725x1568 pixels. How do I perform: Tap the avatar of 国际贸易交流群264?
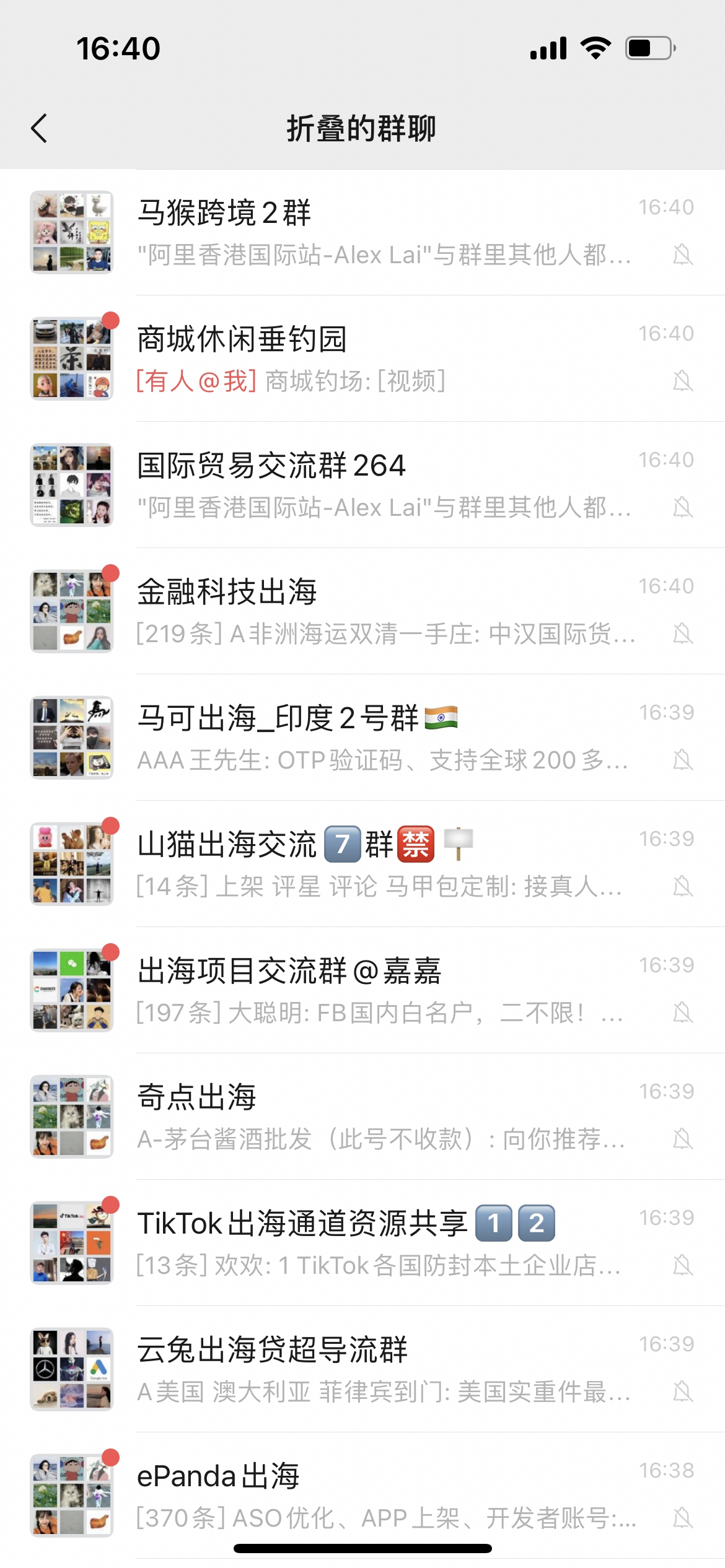[71, 485]
